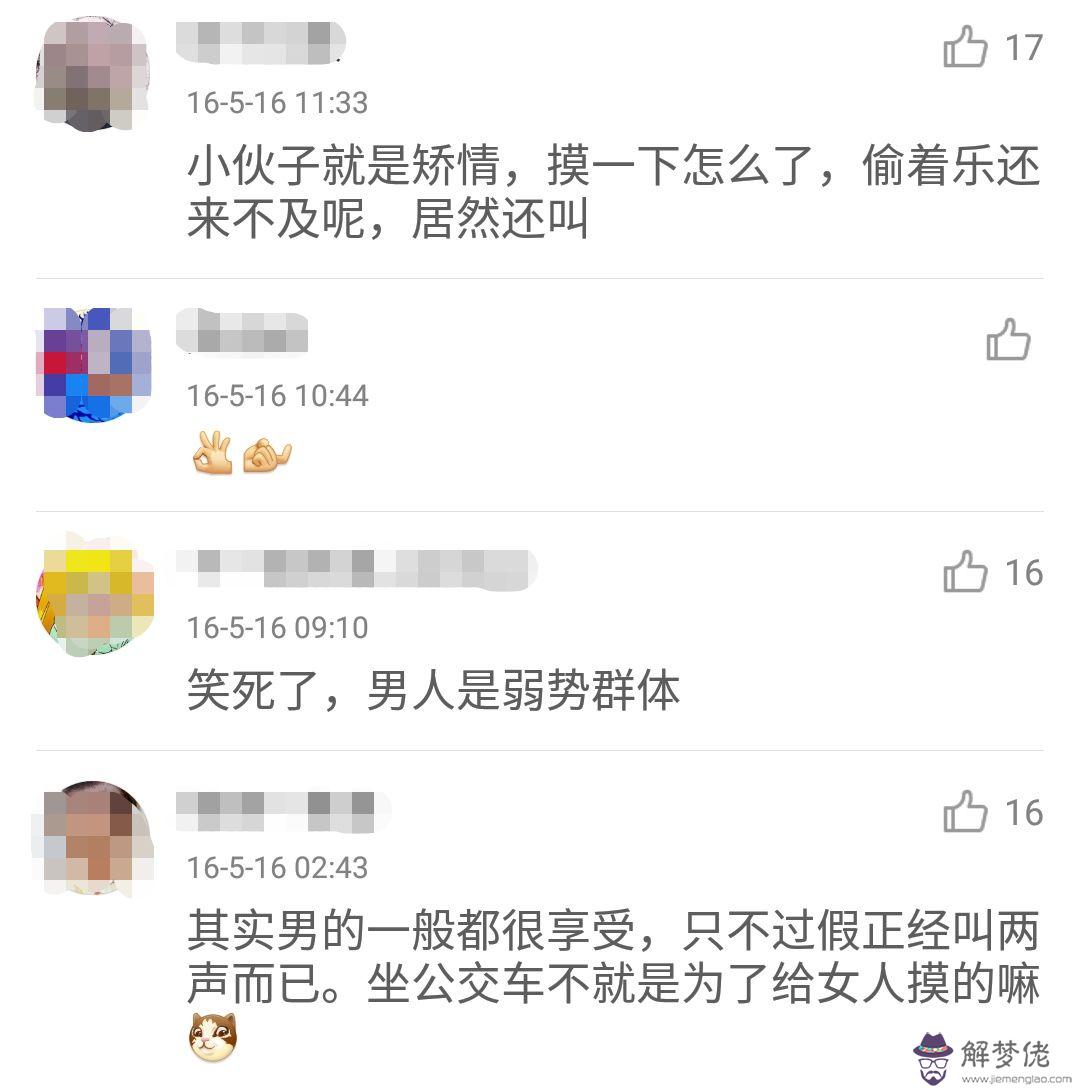Image resolution: width=1080 pixels, height=1091 pixels.
Task: Open avatar of the 09:10 commenter
Action: tap(94, 596)
